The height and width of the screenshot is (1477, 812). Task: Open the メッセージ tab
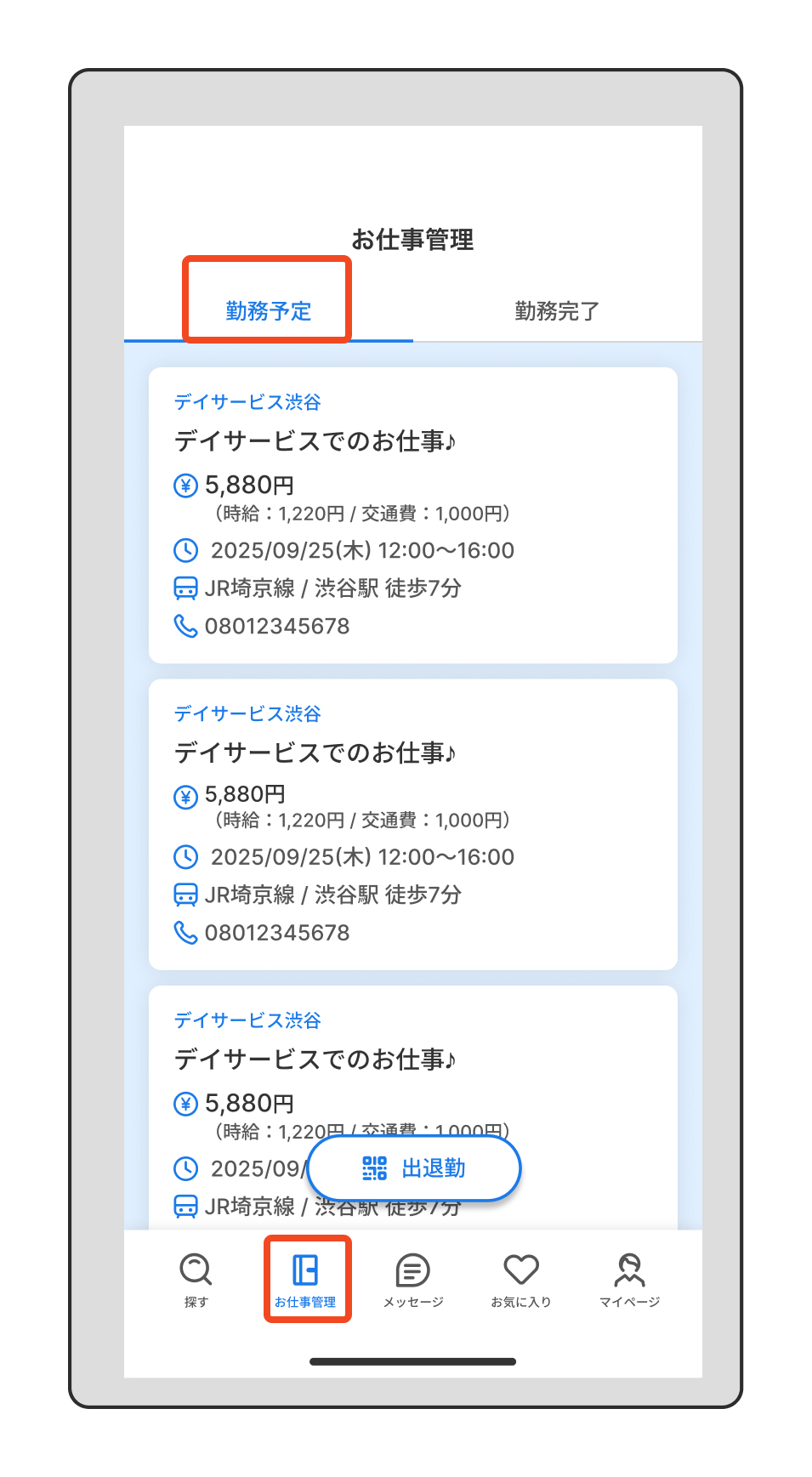(x=413, y=1279)
